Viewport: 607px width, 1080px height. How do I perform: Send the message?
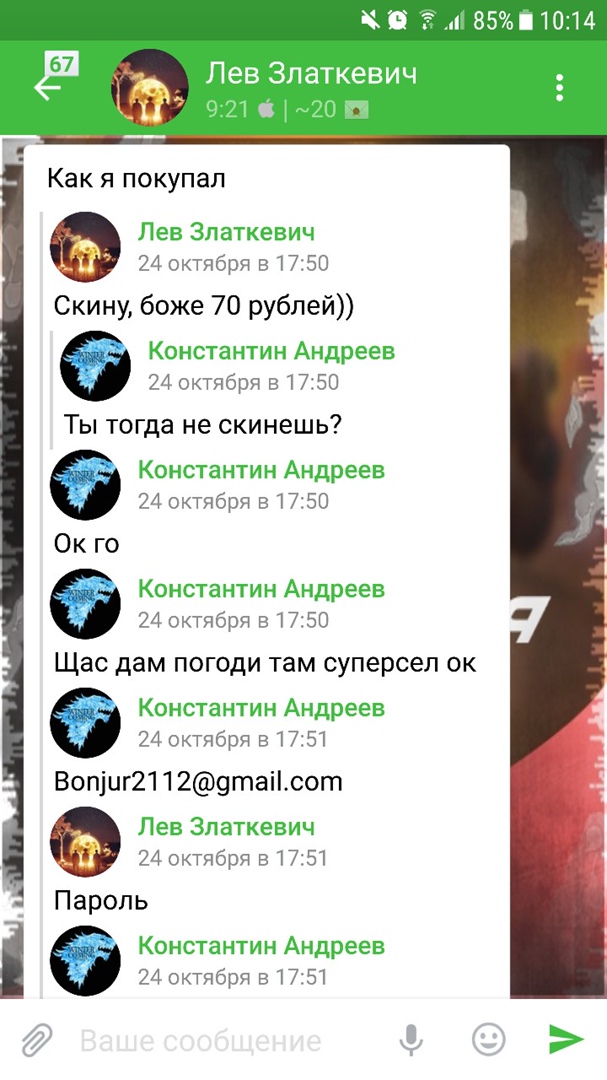point(566,1040)
